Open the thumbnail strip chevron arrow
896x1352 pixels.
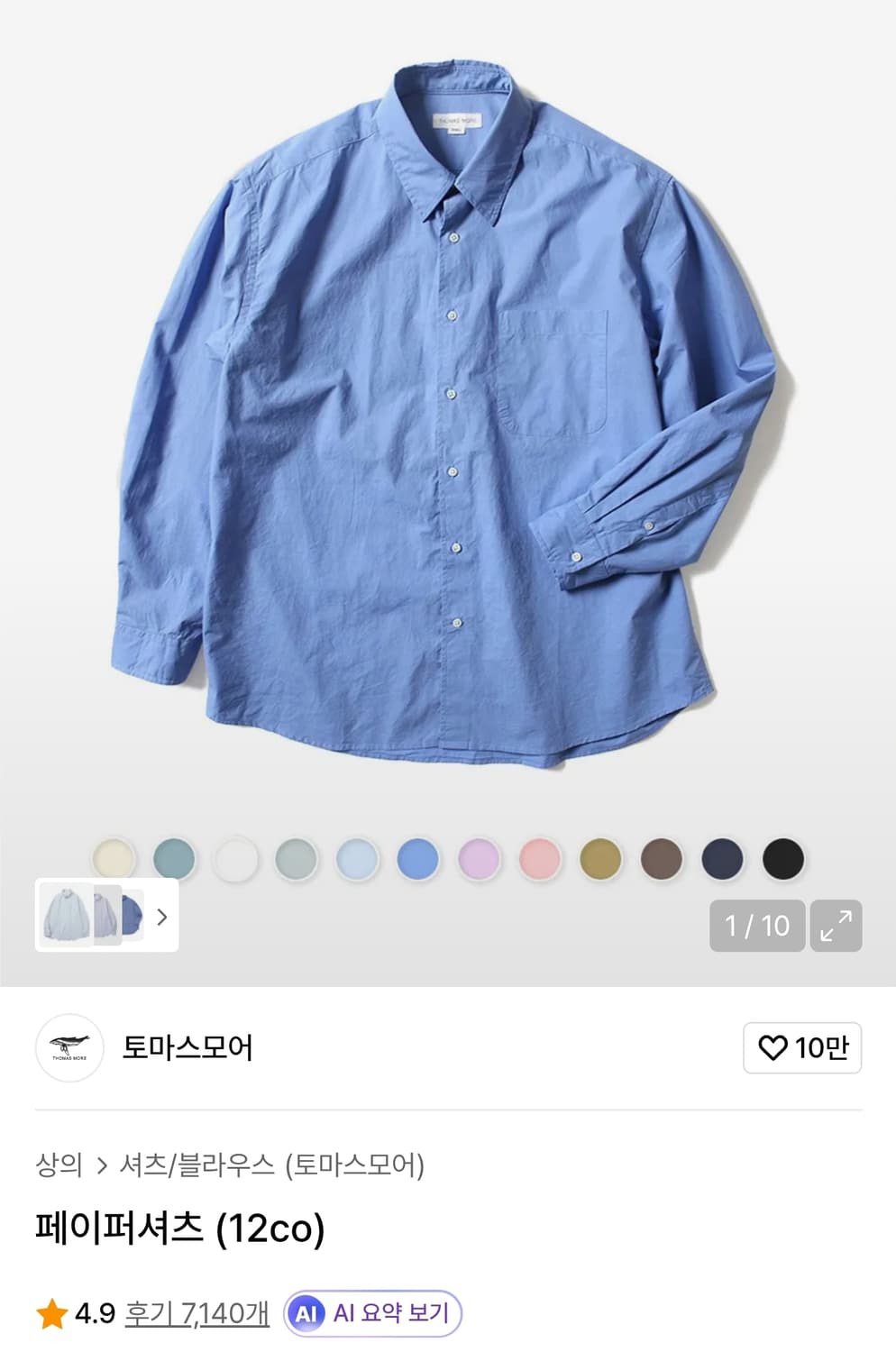[160, 917]
